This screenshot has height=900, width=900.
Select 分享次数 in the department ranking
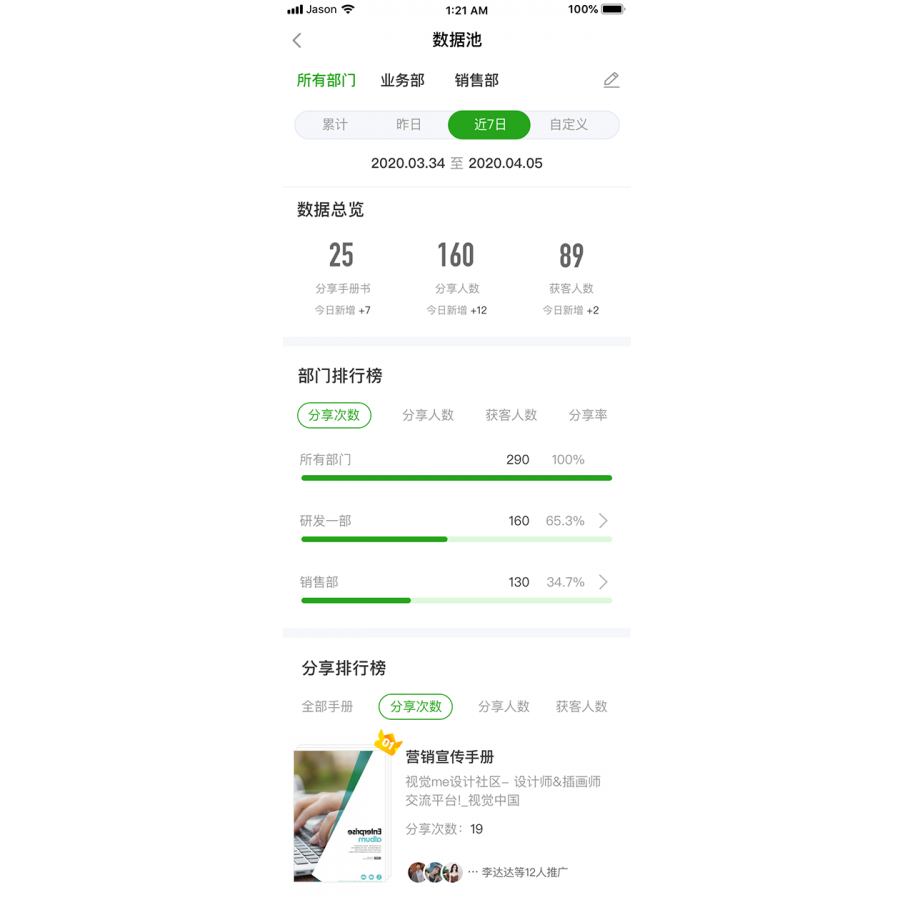[x=334, y=415]
